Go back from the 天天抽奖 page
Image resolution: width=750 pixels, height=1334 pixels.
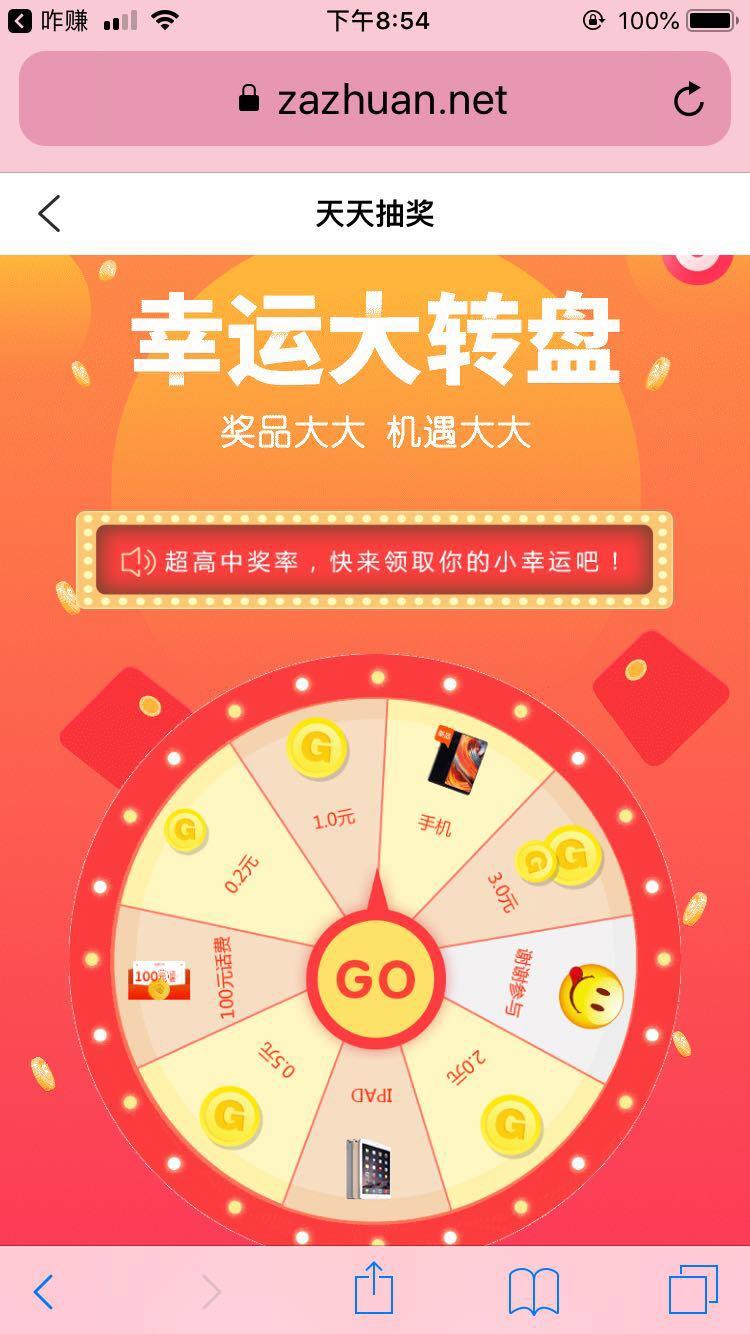[49, 213]
